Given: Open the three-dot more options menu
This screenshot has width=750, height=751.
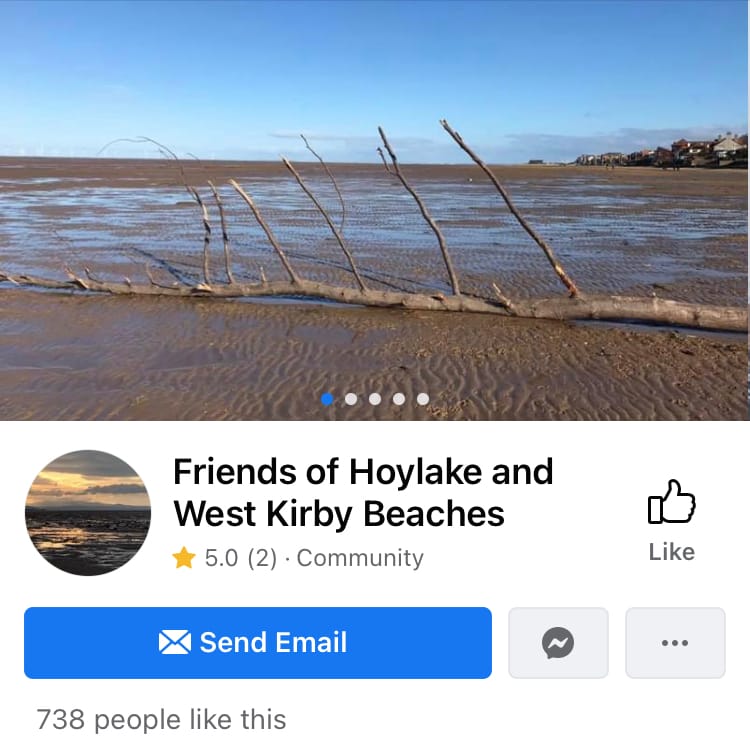Looking at the screenshot, I should coord(675,643).
